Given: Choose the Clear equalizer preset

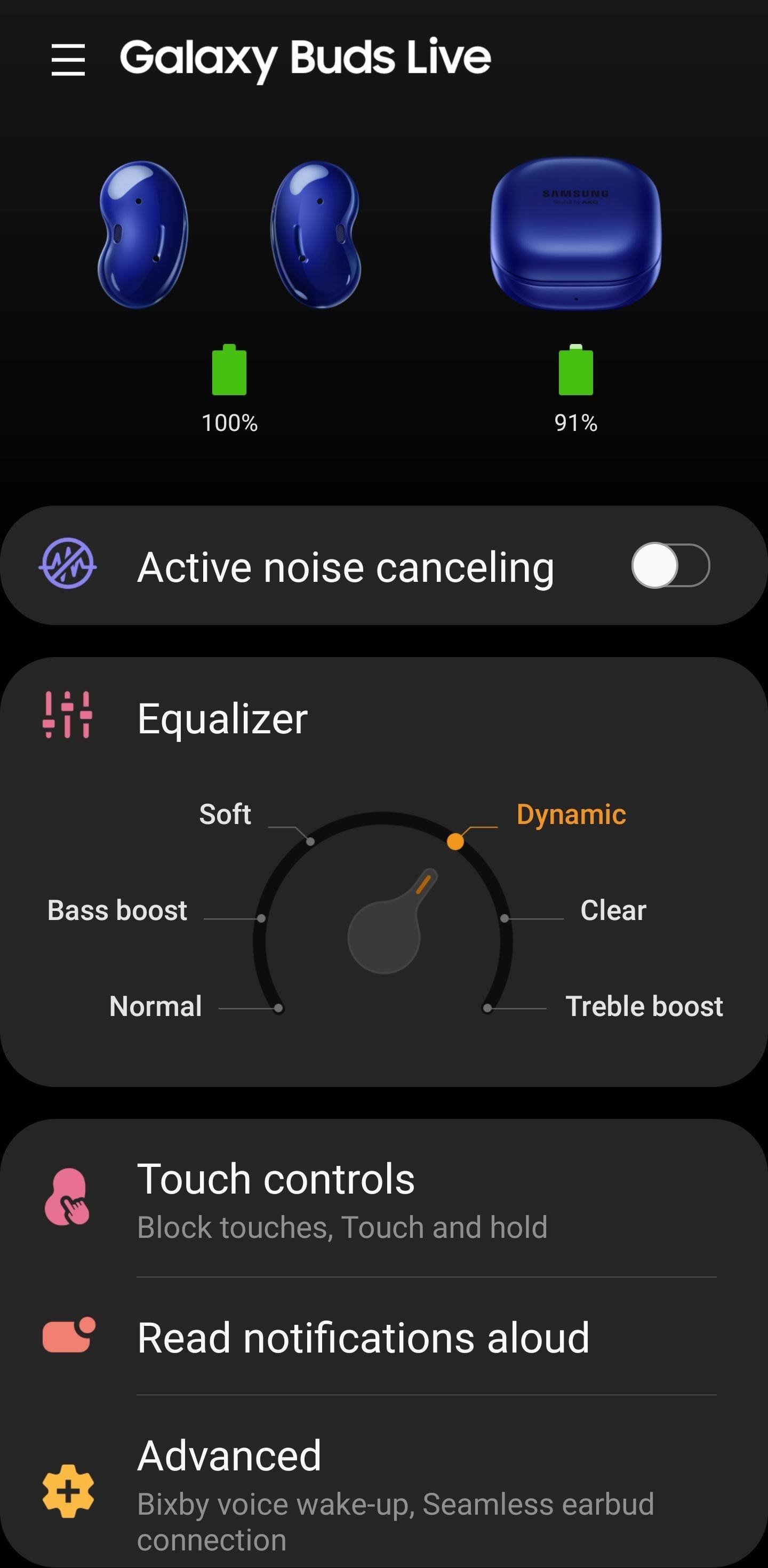Looking at the screenshot, I should click(x=613, y=910).
